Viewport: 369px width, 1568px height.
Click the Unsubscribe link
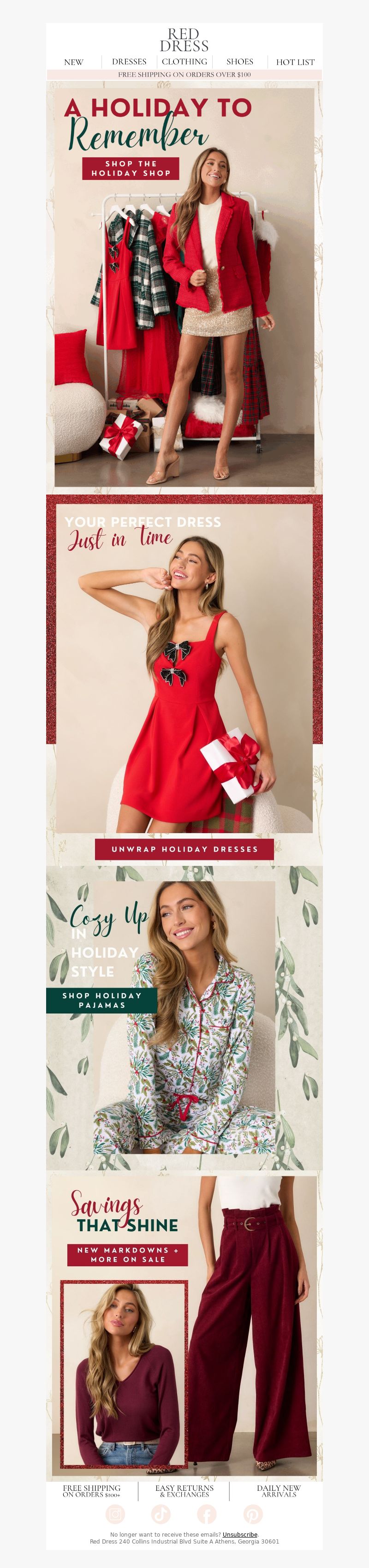coord(240,1534)
